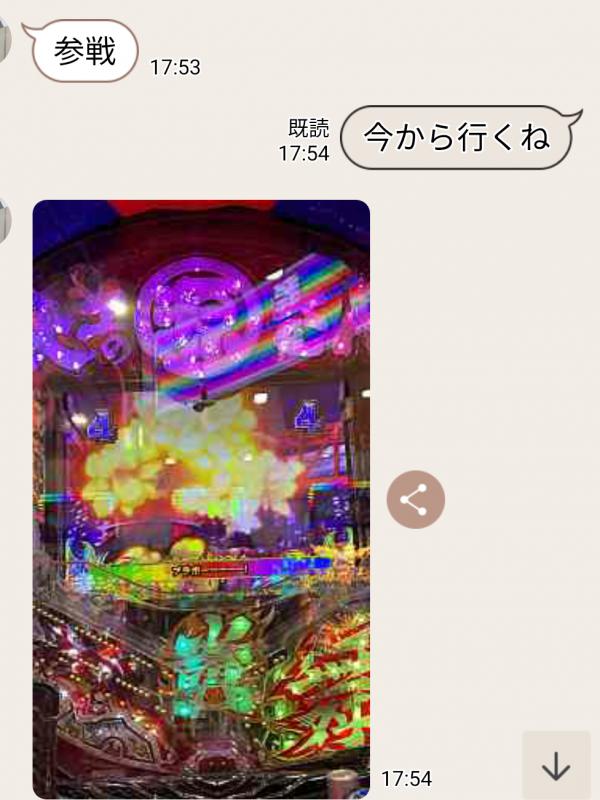Jump to the latest message with the down arrow
This screenshot has width=600, height=800.
556,766
